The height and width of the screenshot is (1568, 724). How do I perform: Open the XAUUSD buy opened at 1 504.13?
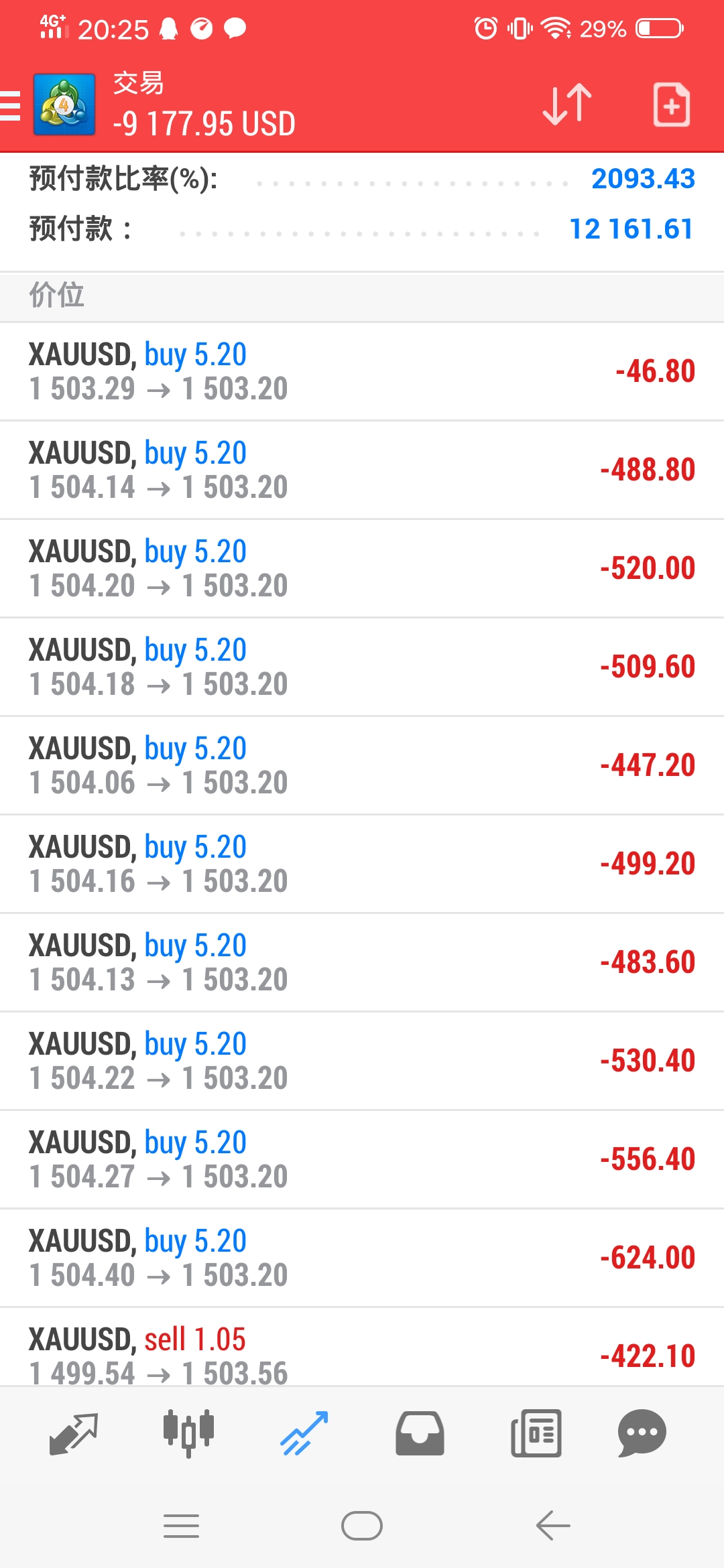[x=362, y=963]
